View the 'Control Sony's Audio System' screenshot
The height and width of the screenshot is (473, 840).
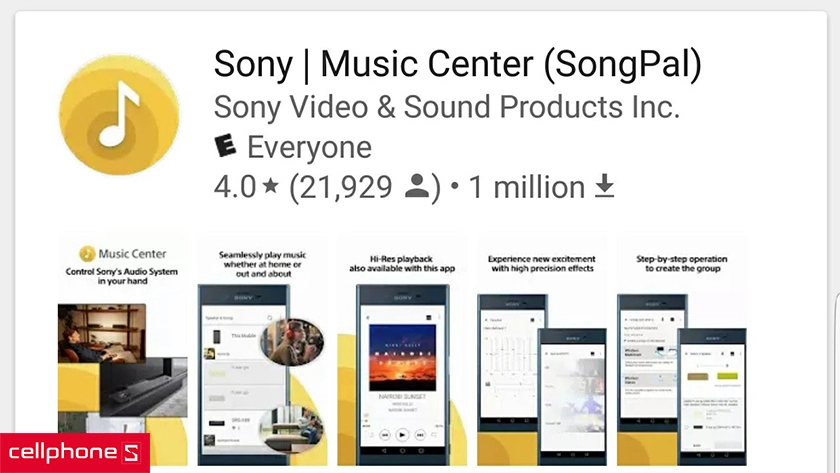tap(122, 350)
